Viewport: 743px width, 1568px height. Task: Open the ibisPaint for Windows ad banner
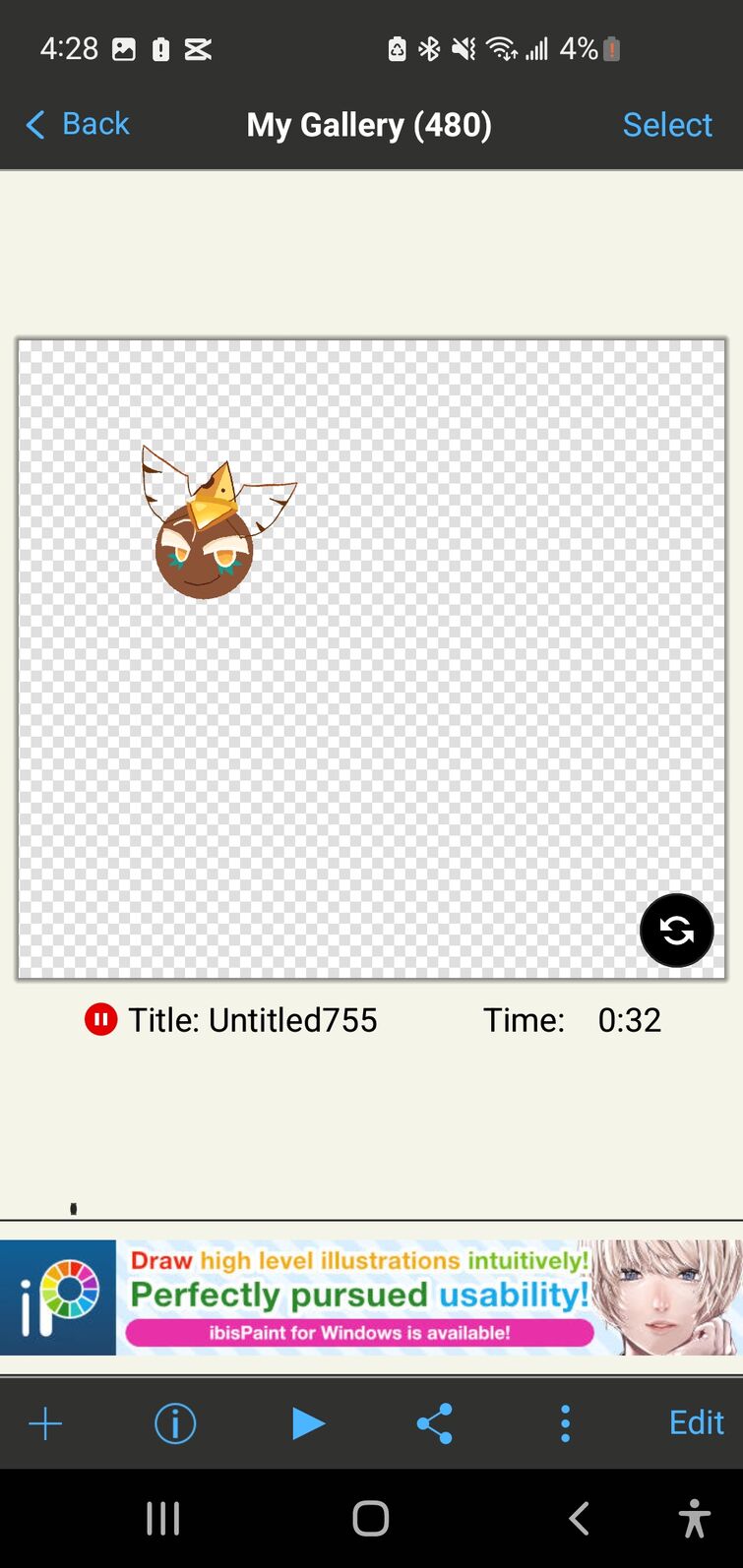pyautogui.click(x=371, y=1297)
